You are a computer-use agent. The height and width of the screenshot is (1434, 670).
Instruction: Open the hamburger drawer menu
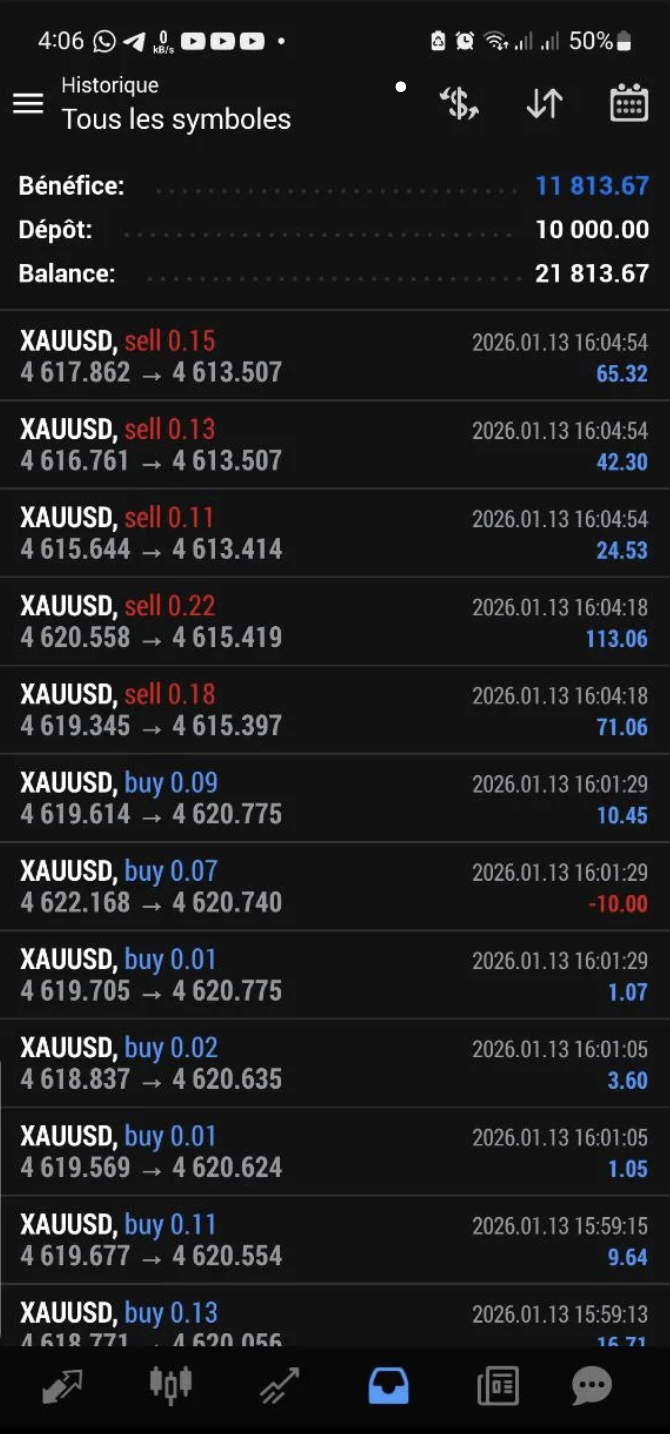28,103
